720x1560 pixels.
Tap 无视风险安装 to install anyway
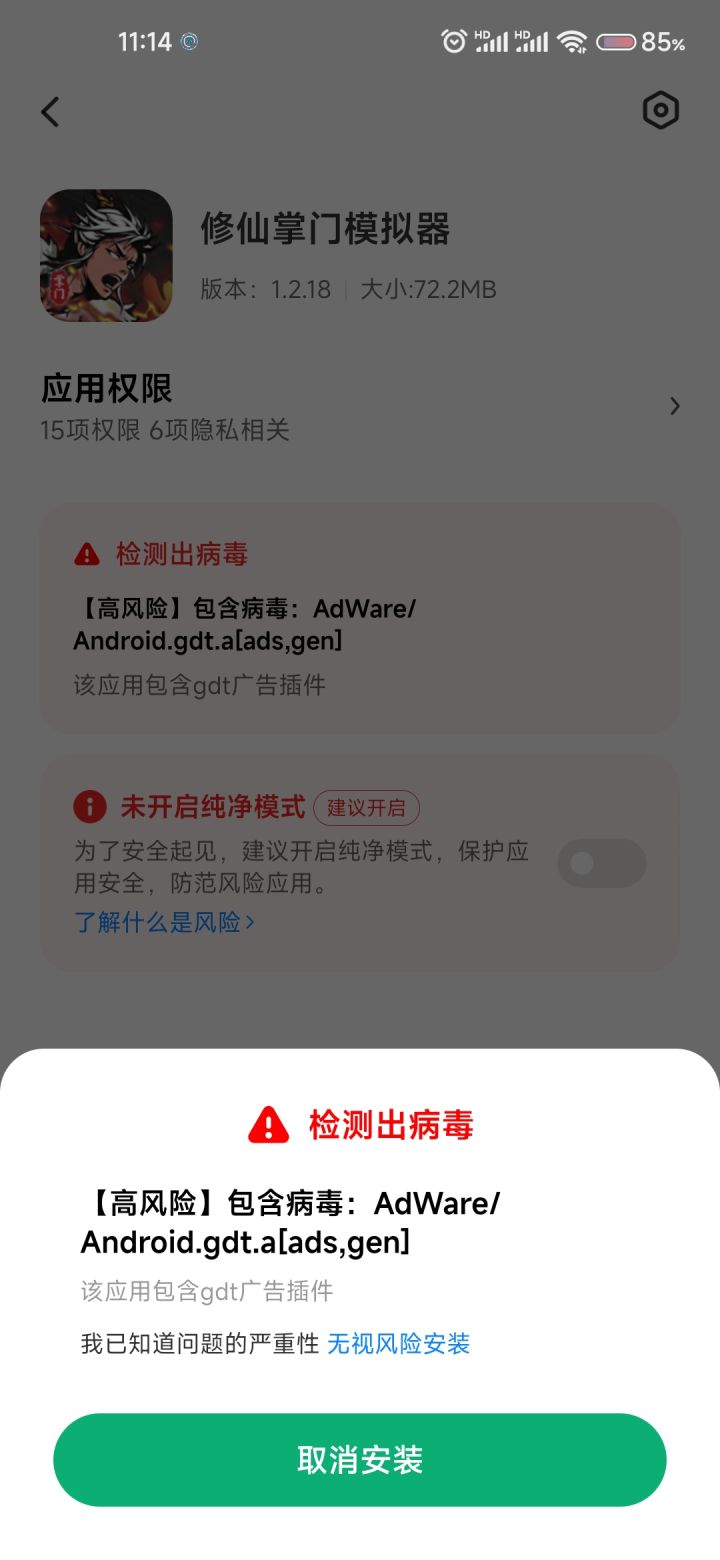400,1344
